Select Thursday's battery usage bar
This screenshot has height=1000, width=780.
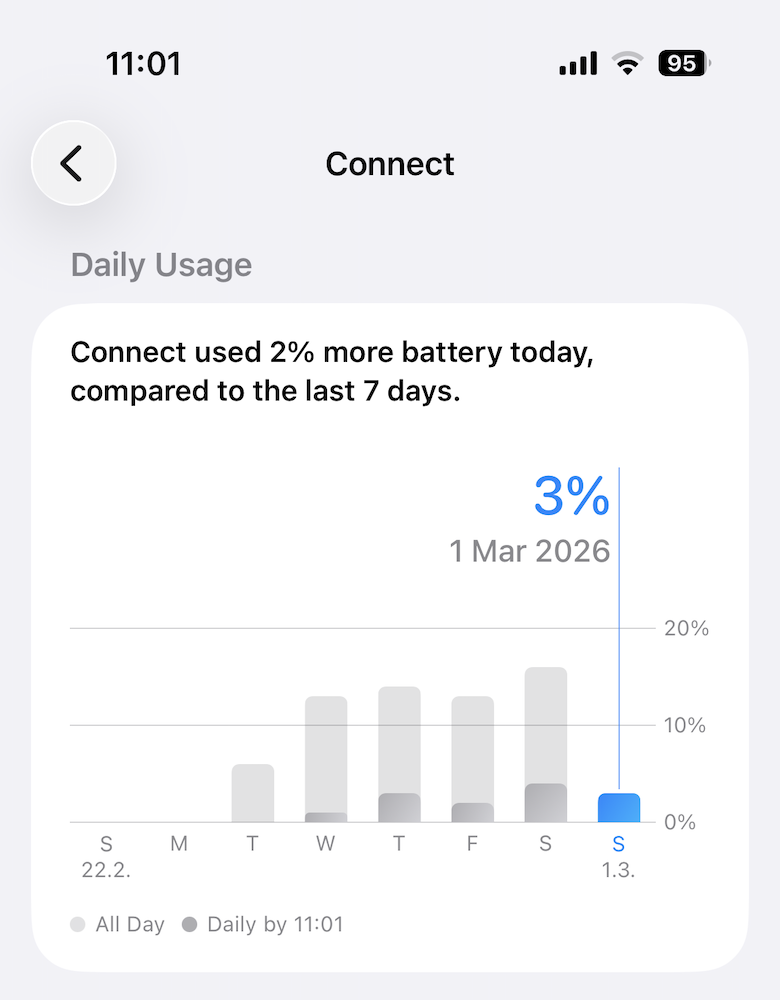click(399, 755)
